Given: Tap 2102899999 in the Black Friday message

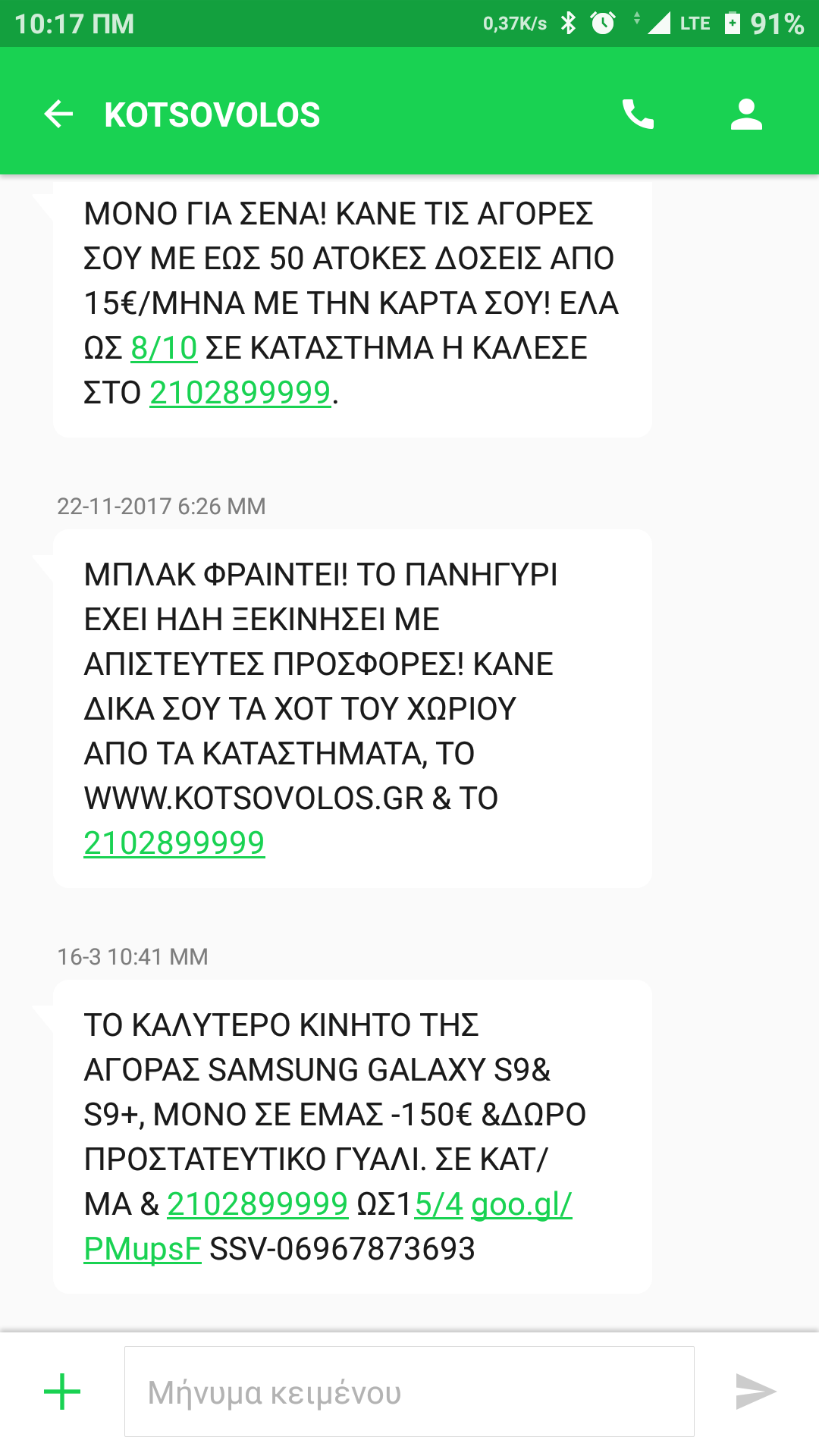Looking at the screenshot, I should coord(174,843).
